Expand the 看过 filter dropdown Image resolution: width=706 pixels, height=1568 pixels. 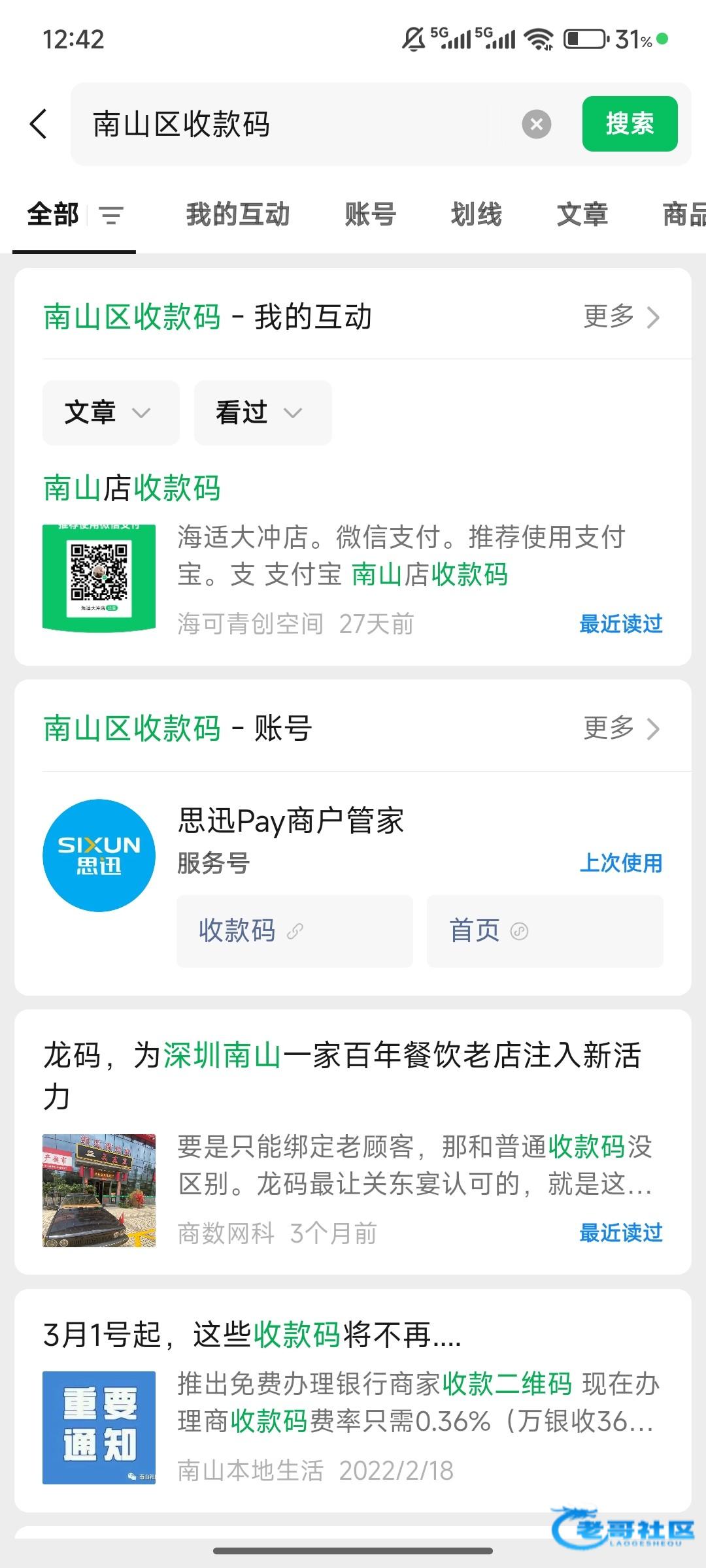(262, 413)
